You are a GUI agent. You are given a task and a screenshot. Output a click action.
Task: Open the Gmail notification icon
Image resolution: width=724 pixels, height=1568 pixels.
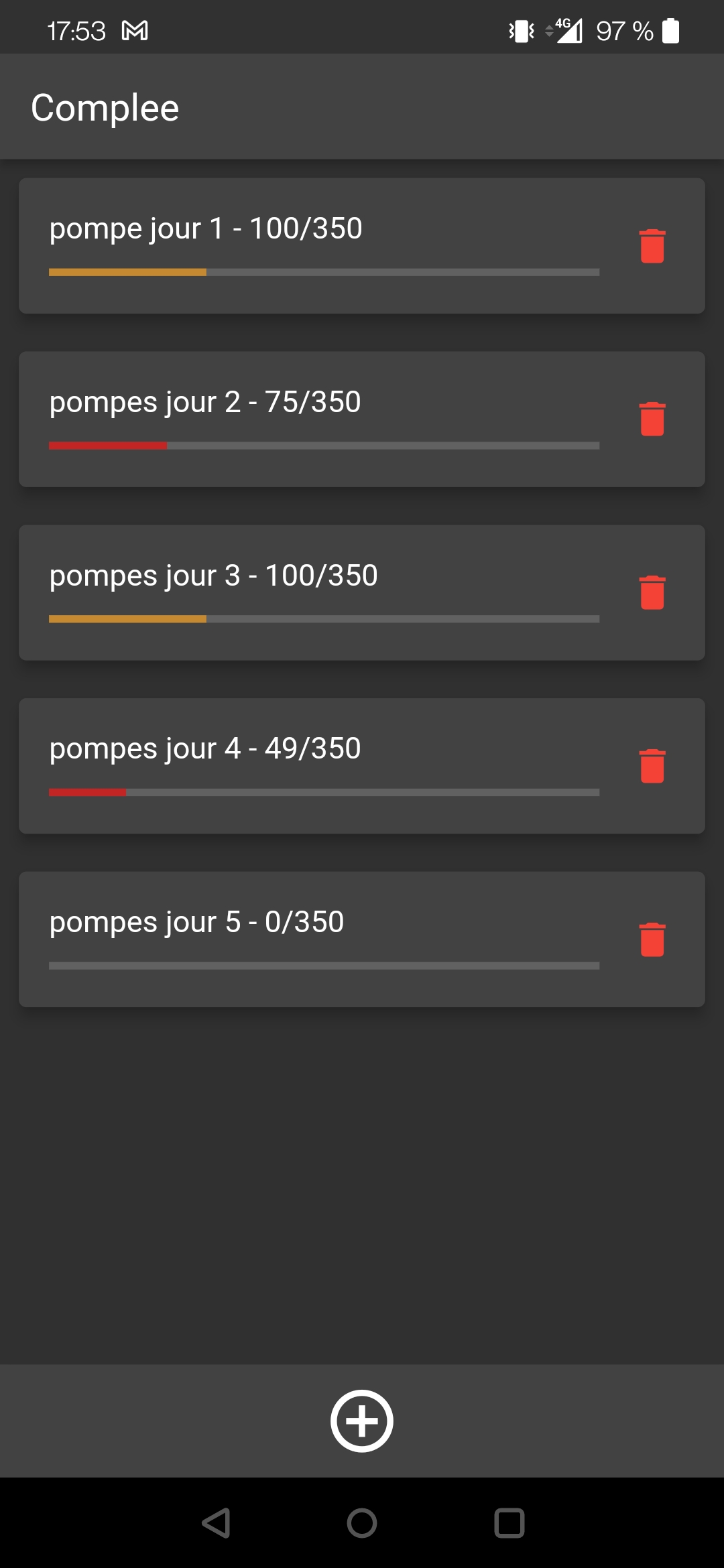[x=134, y=29]
